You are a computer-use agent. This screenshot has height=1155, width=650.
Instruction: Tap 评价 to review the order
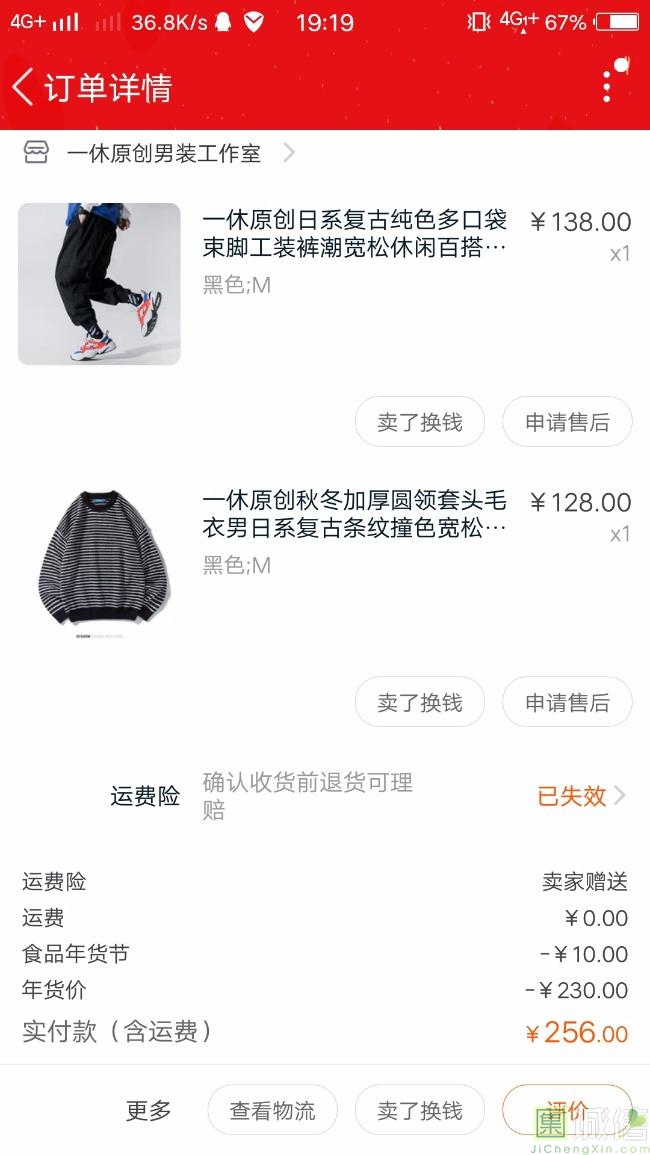click(566, 1108)
